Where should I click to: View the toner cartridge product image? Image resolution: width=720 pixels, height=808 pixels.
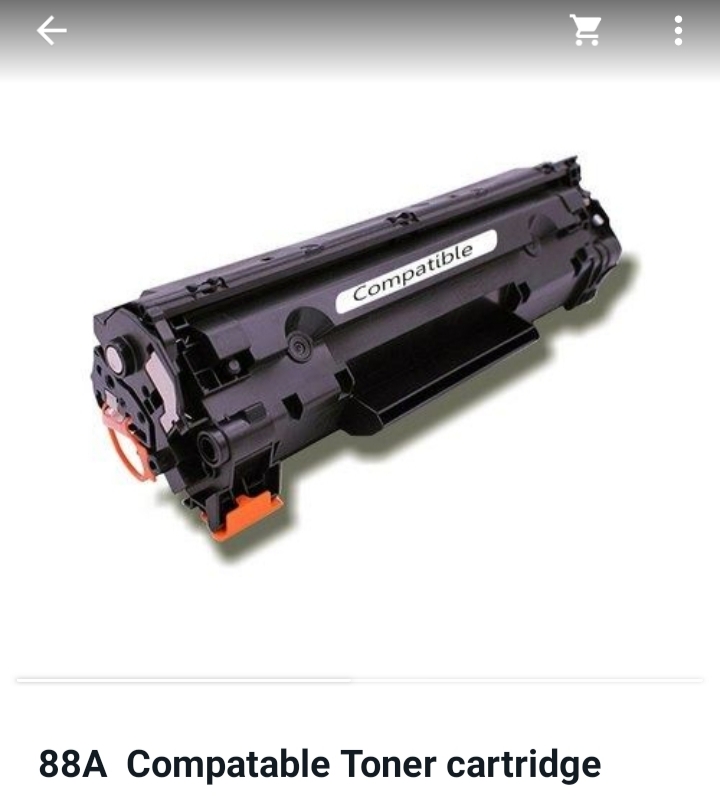click(x=358, y=350)
